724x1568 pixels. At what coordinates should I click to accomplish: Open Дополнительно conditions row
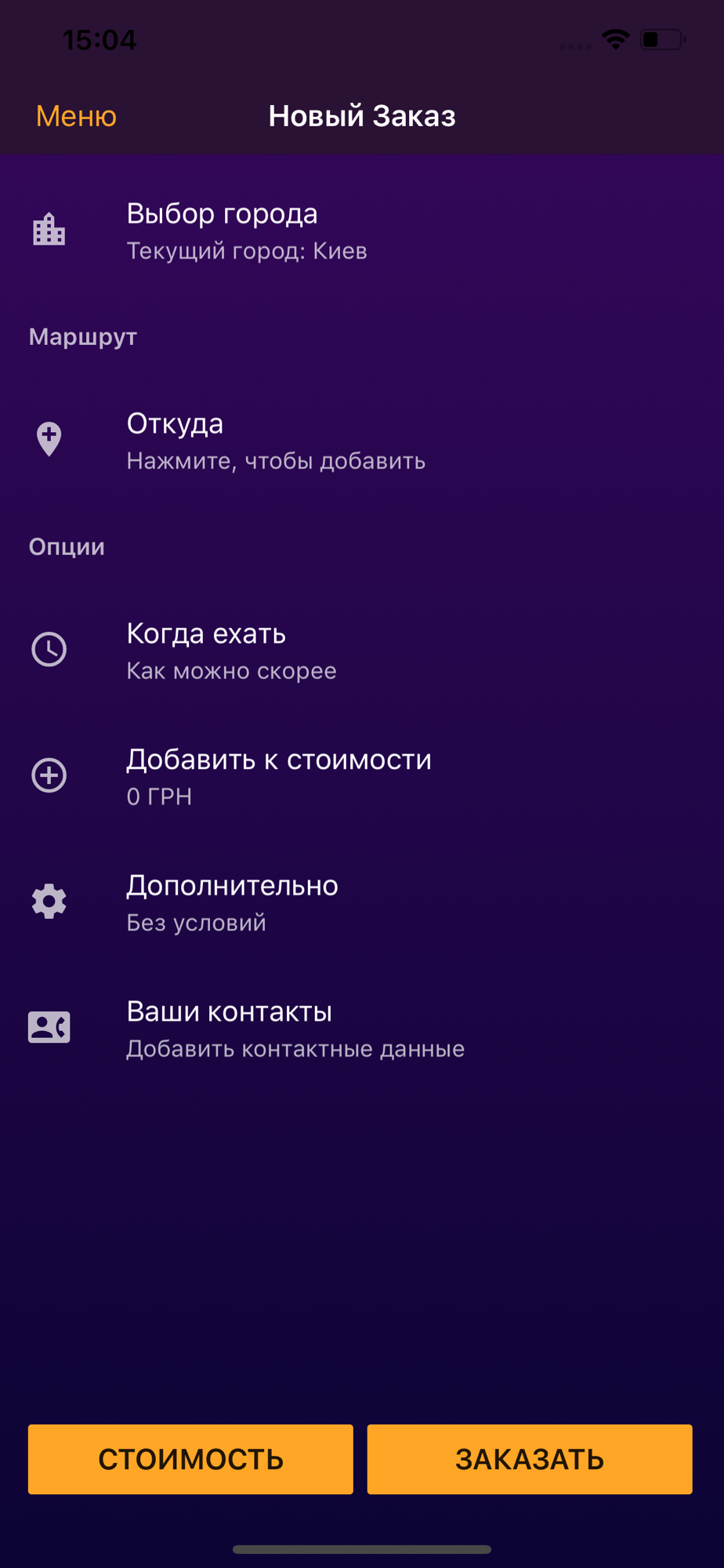pos(362,902)
